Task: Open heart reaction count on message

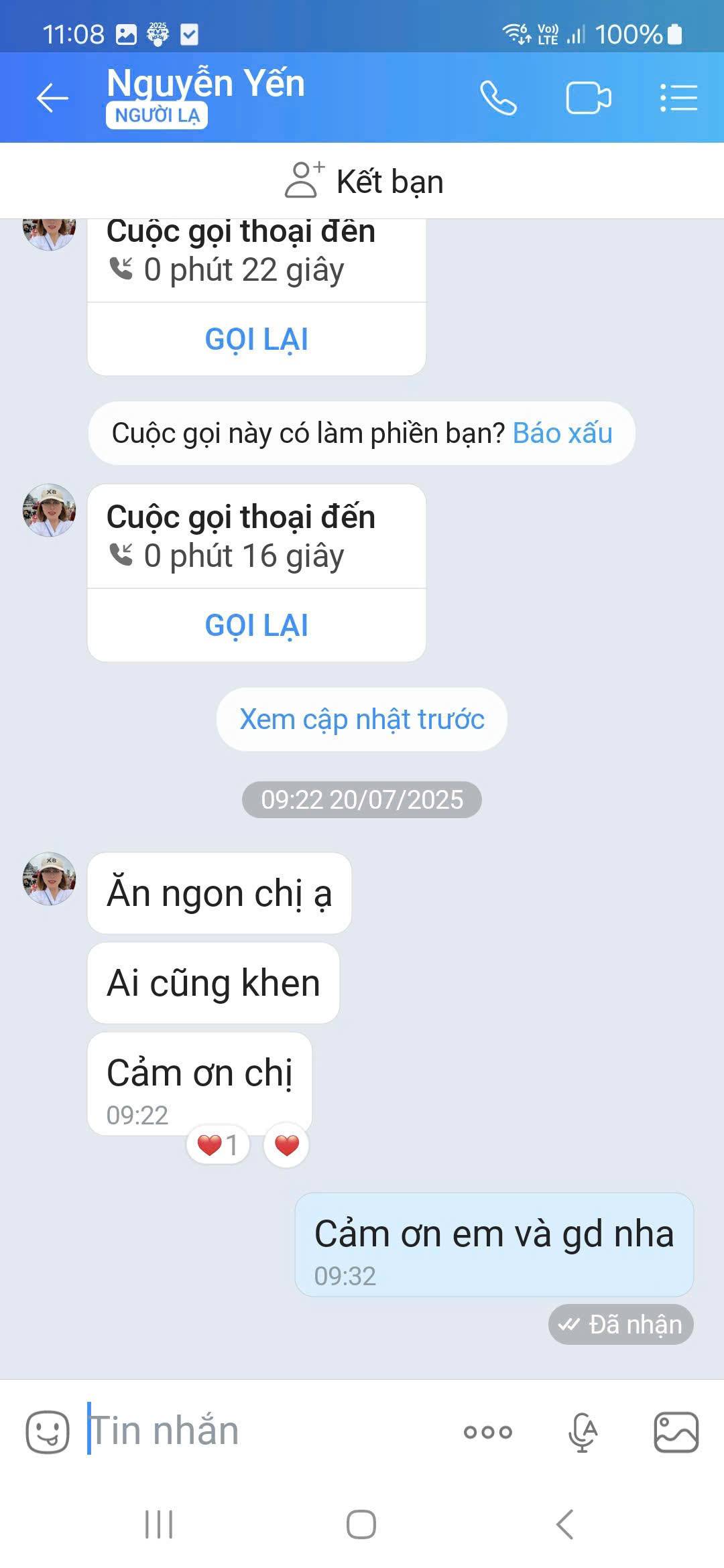Action: click(217, 1145)
